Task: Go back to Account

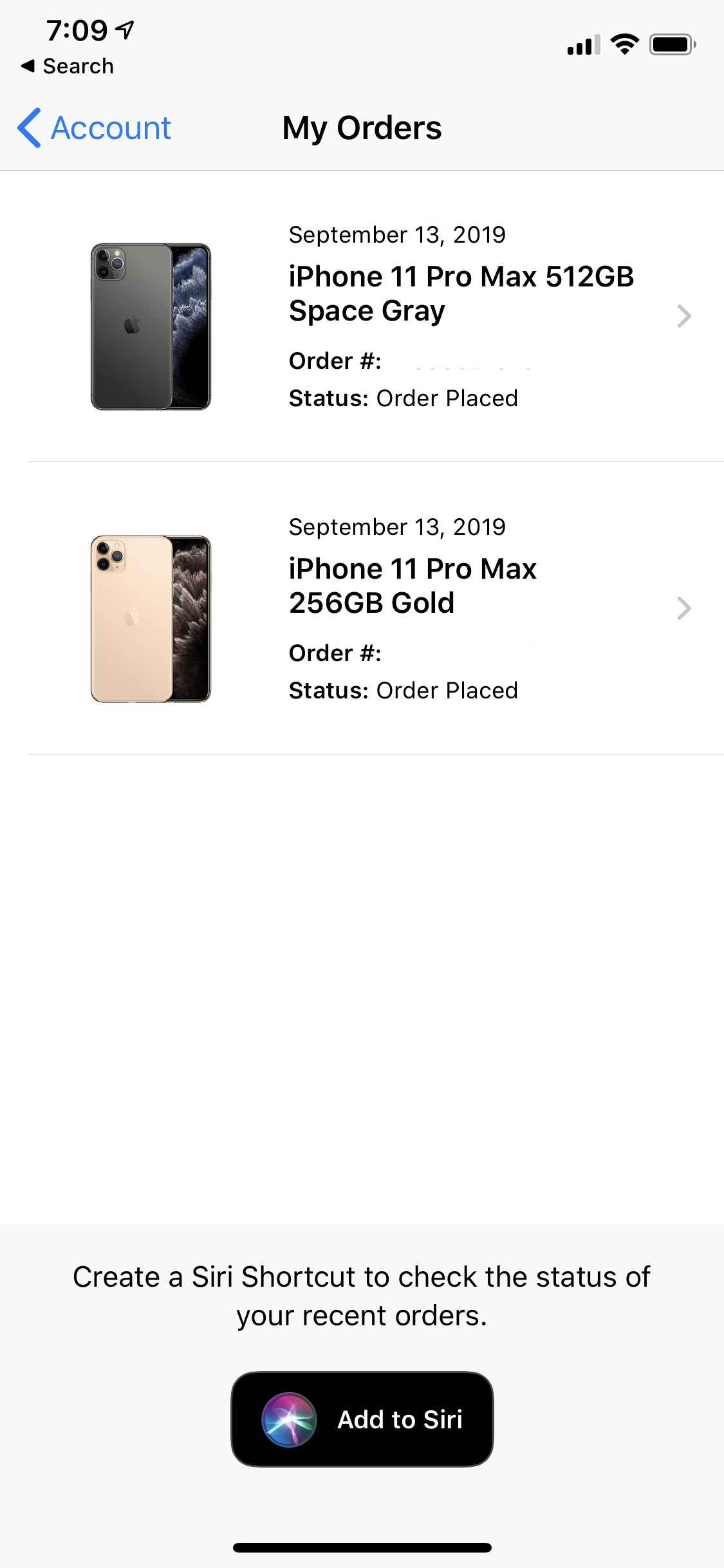Action: pyautogui.click(x=95, y=127)
